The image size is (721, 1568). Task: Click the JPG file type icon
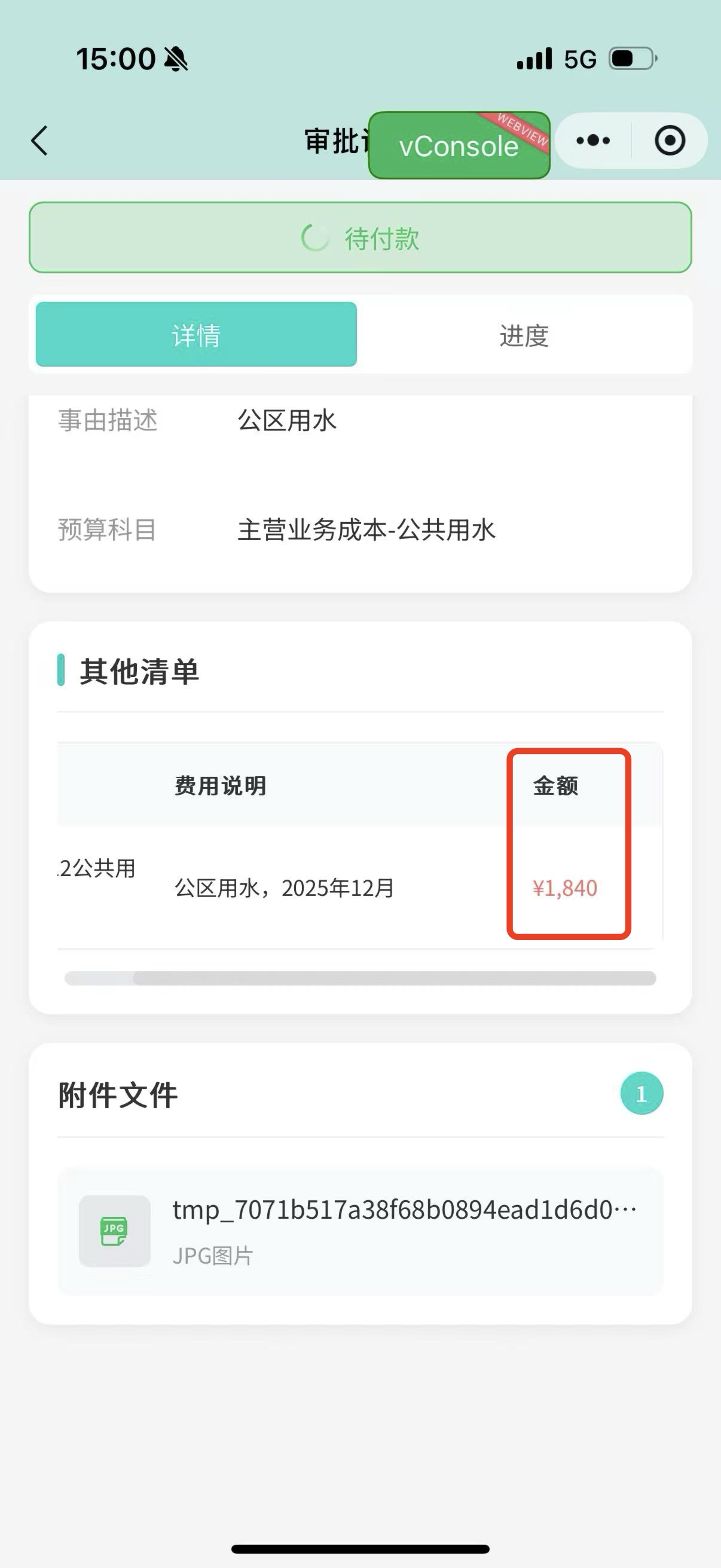click(x=114, y=1231)
